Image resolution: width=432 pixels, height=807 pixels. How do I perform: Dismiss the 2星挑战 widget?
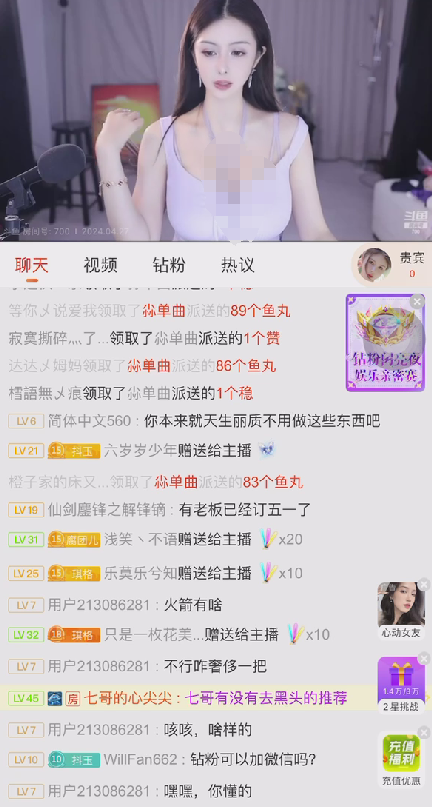(x=423, y=658)
